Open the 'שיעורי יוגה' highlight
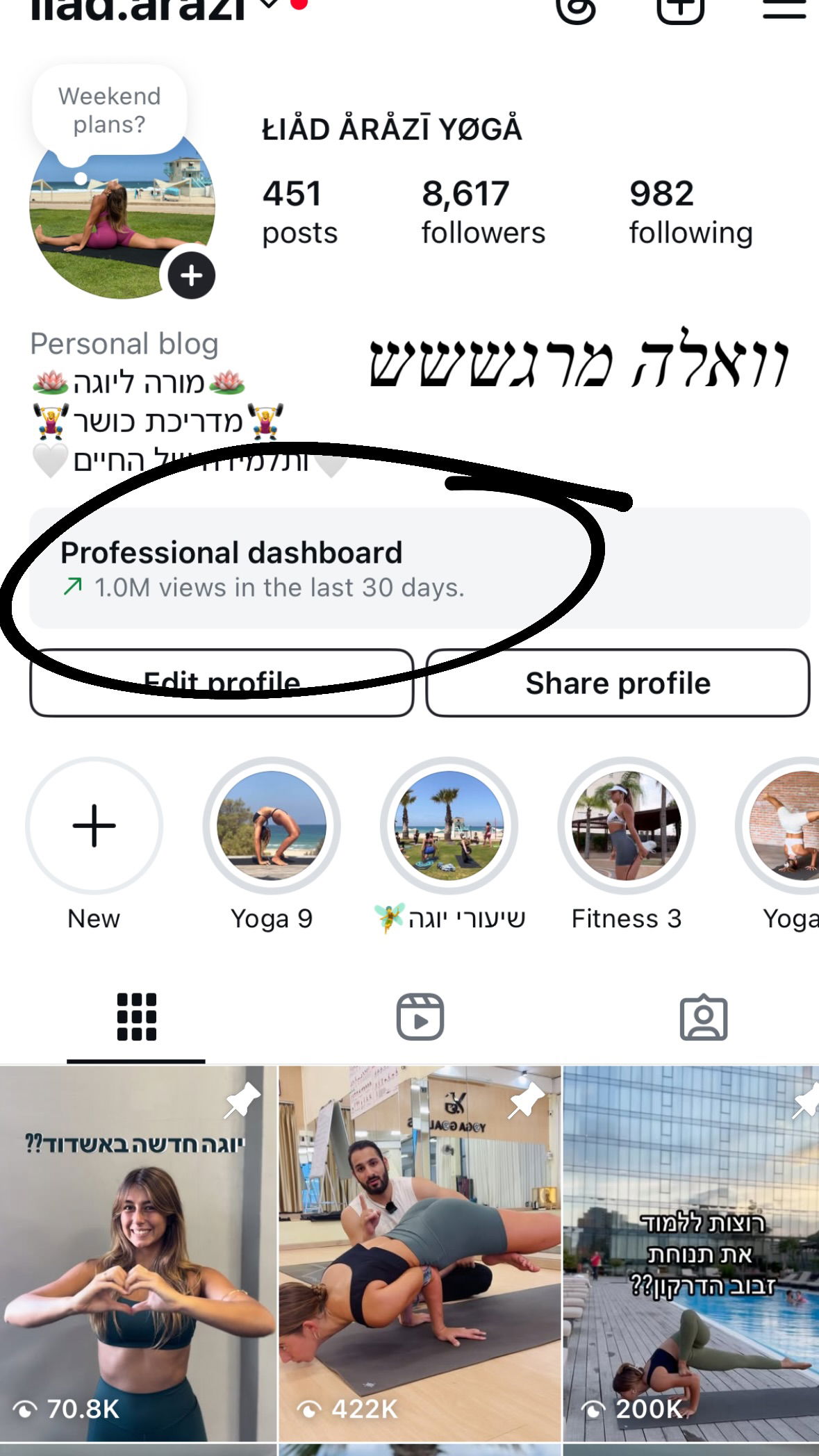Image resolution: width=819 pixels, height=1456 pixels. pos(449,825)
